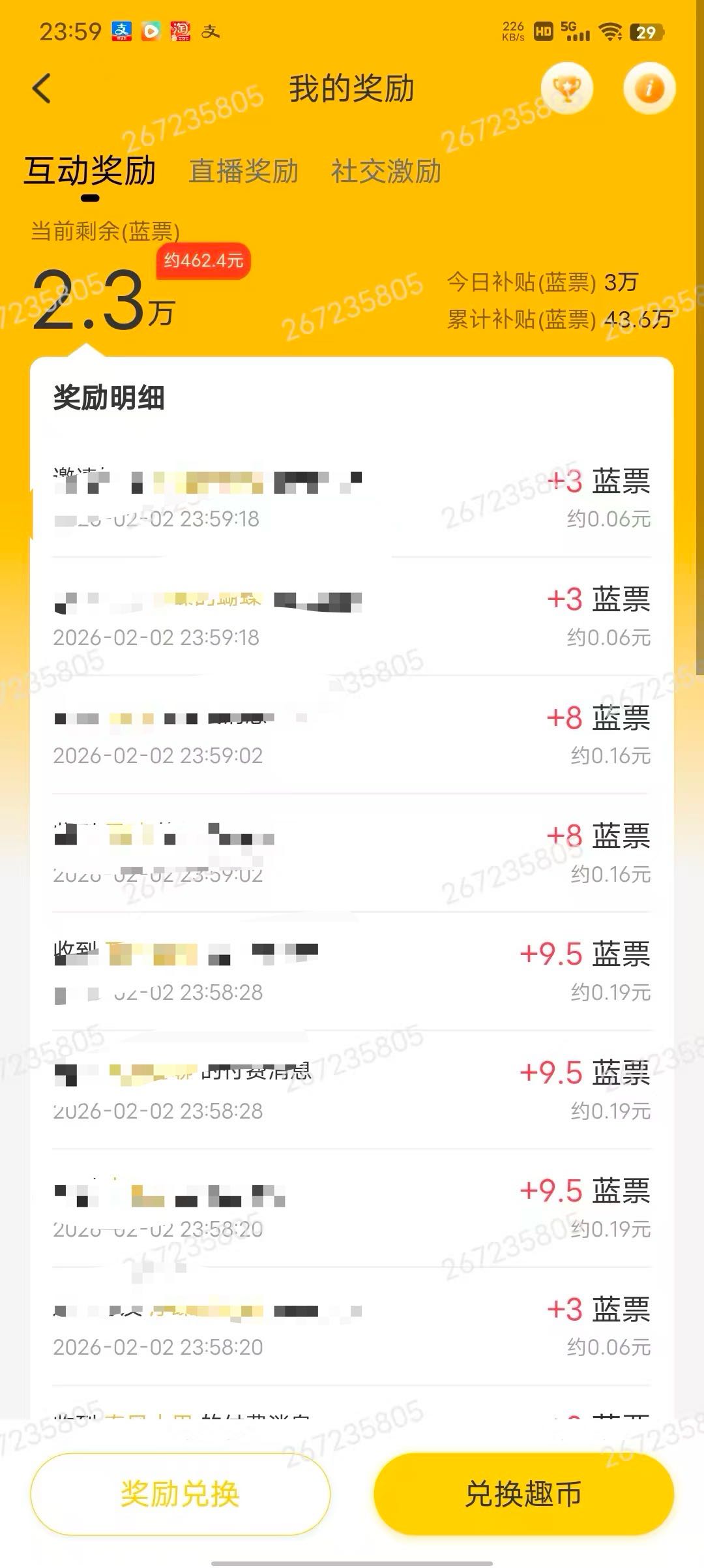
Task: Tap the 今日补贴(蓝票) 3万 text
Action: 541,283
